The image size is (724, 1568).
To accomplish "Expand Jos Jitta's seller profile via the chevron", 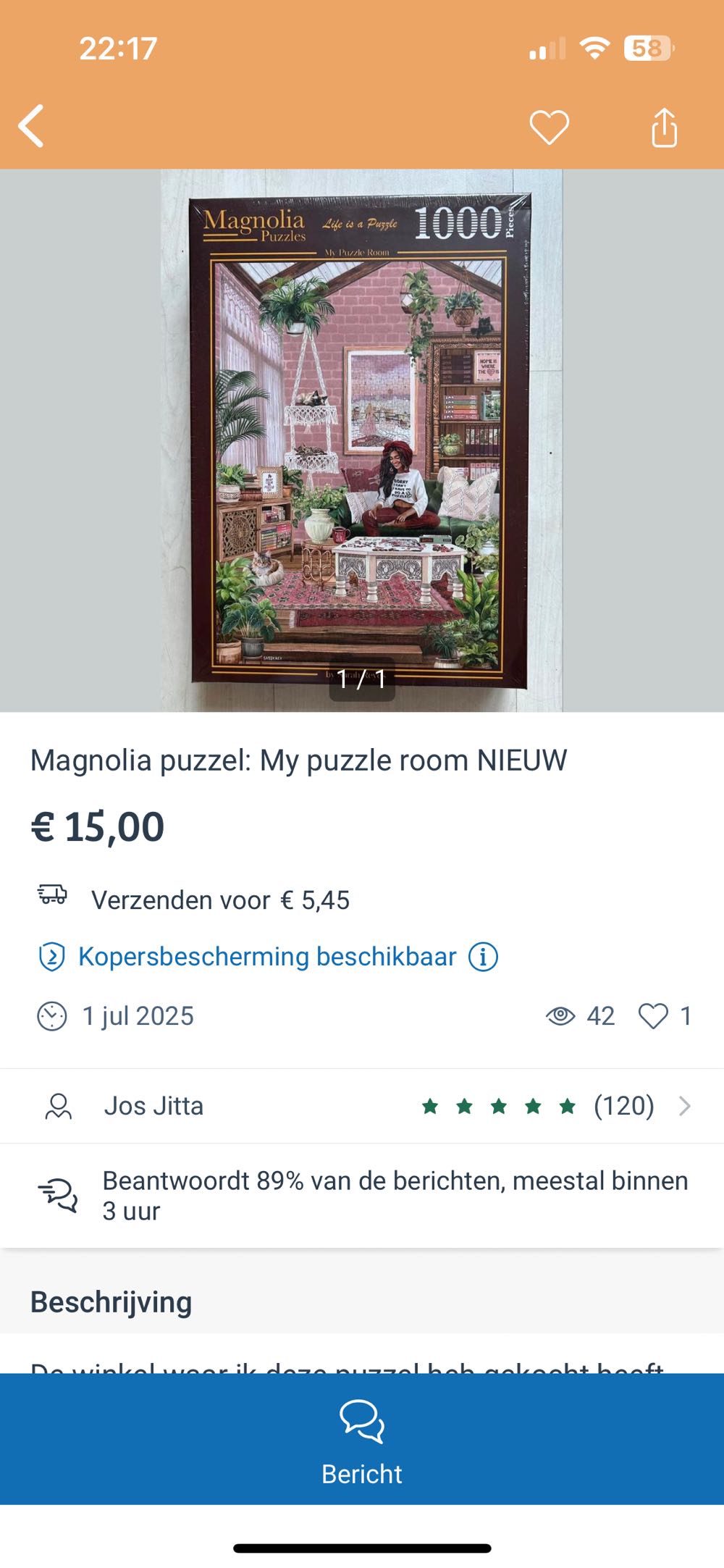I will pyautogui.click(x=684, y=1105).
